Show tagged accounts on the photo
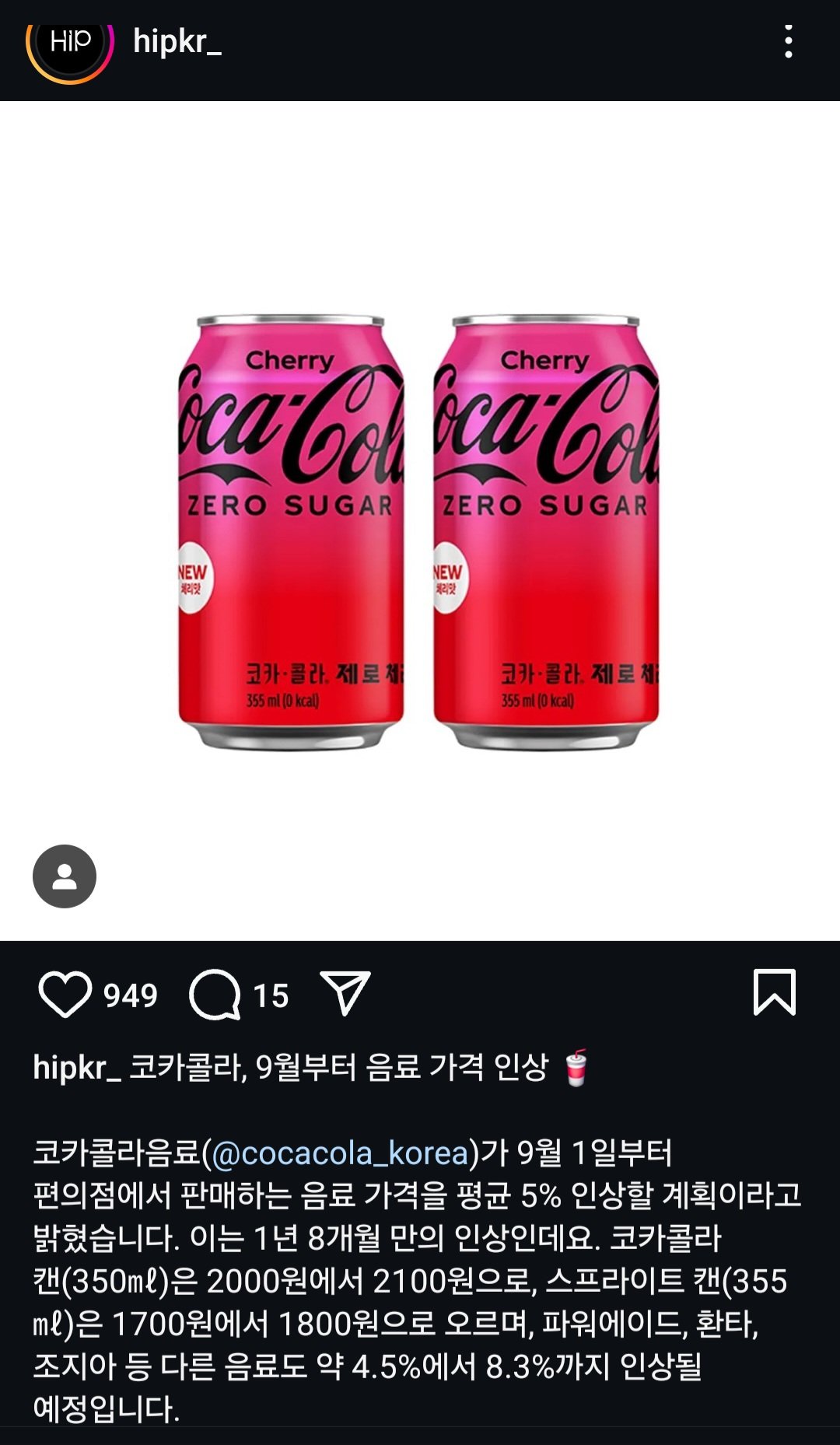 (x=65, y=876)
